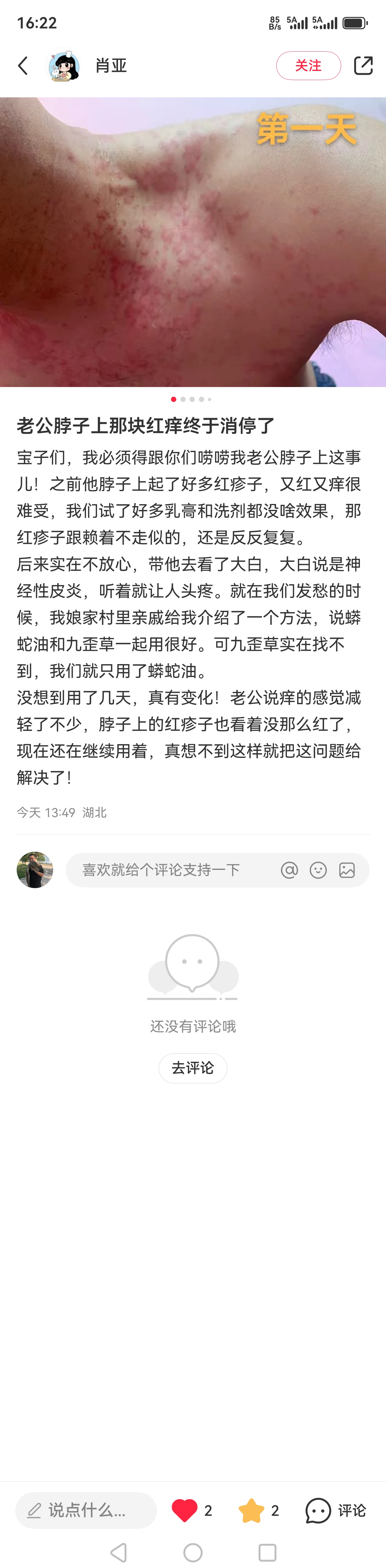386x1568 pixels.
Task: Open the emoji picker in the comment box
Action: [x=319, y=870]
